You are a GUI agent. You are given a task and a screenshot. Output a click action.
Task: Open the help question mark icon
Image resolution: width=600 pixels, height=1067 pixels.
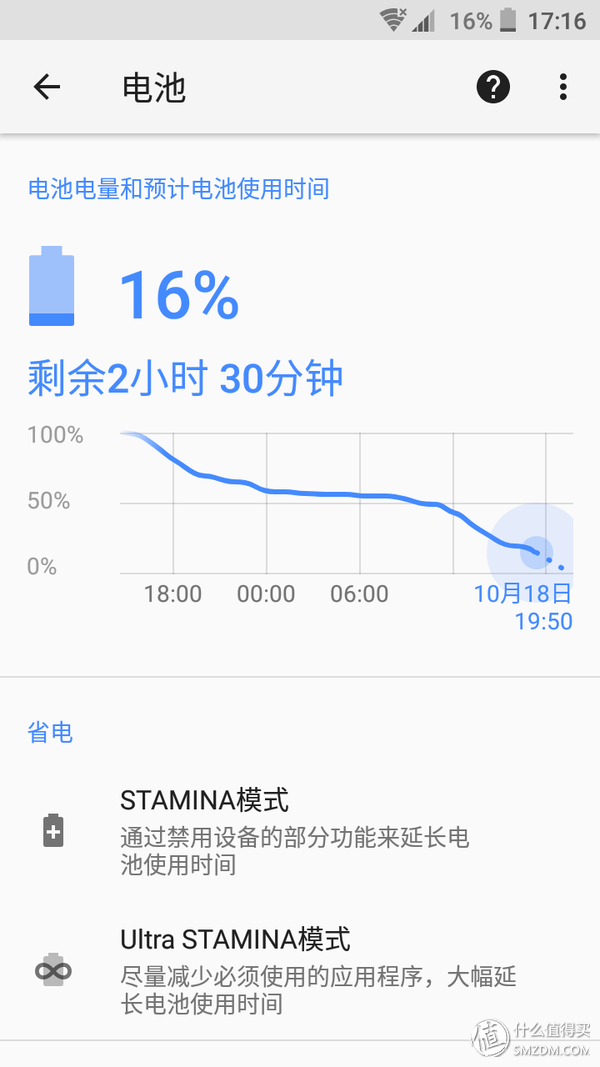coord(493,87)
